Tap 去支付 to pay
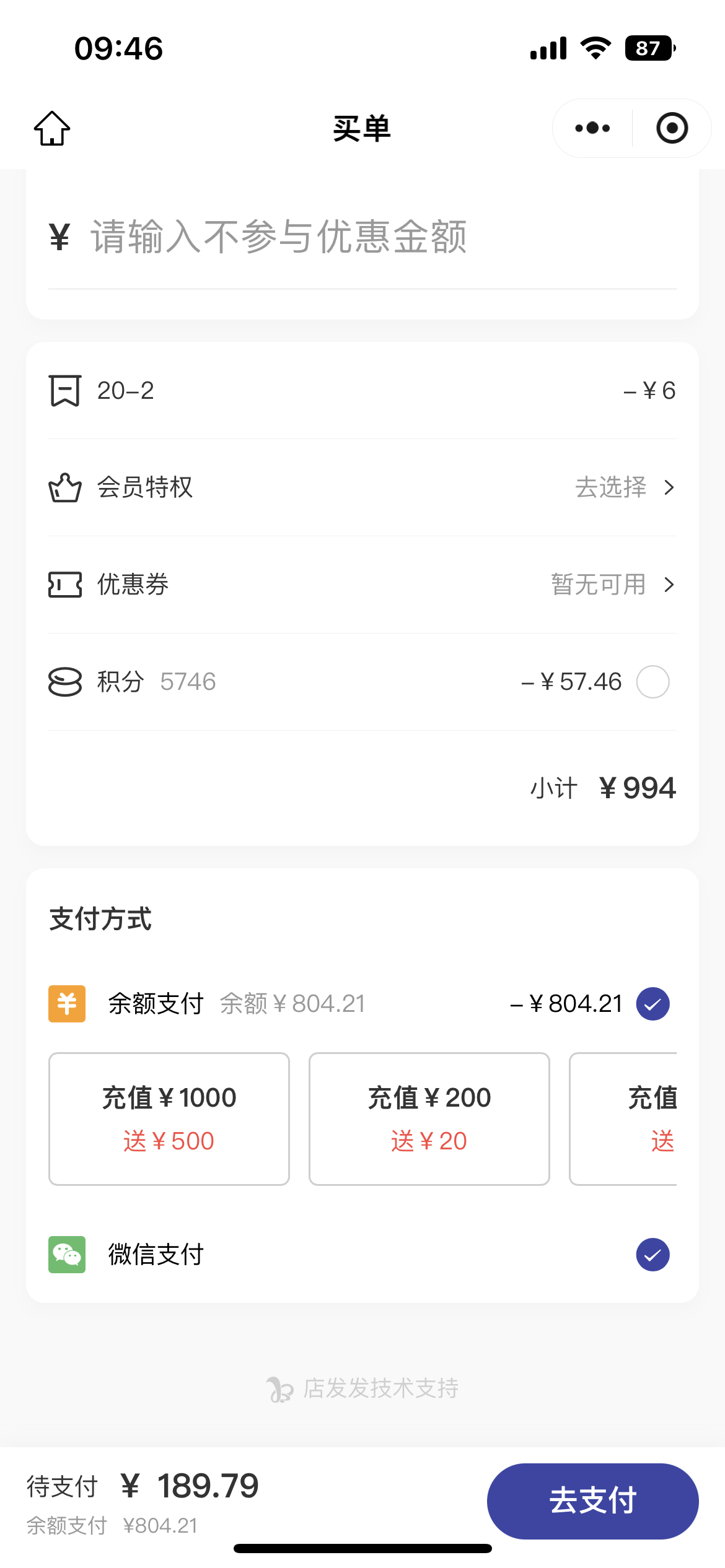The height and width of the screenshot is (1568, 725). (x=593, y=1501)
